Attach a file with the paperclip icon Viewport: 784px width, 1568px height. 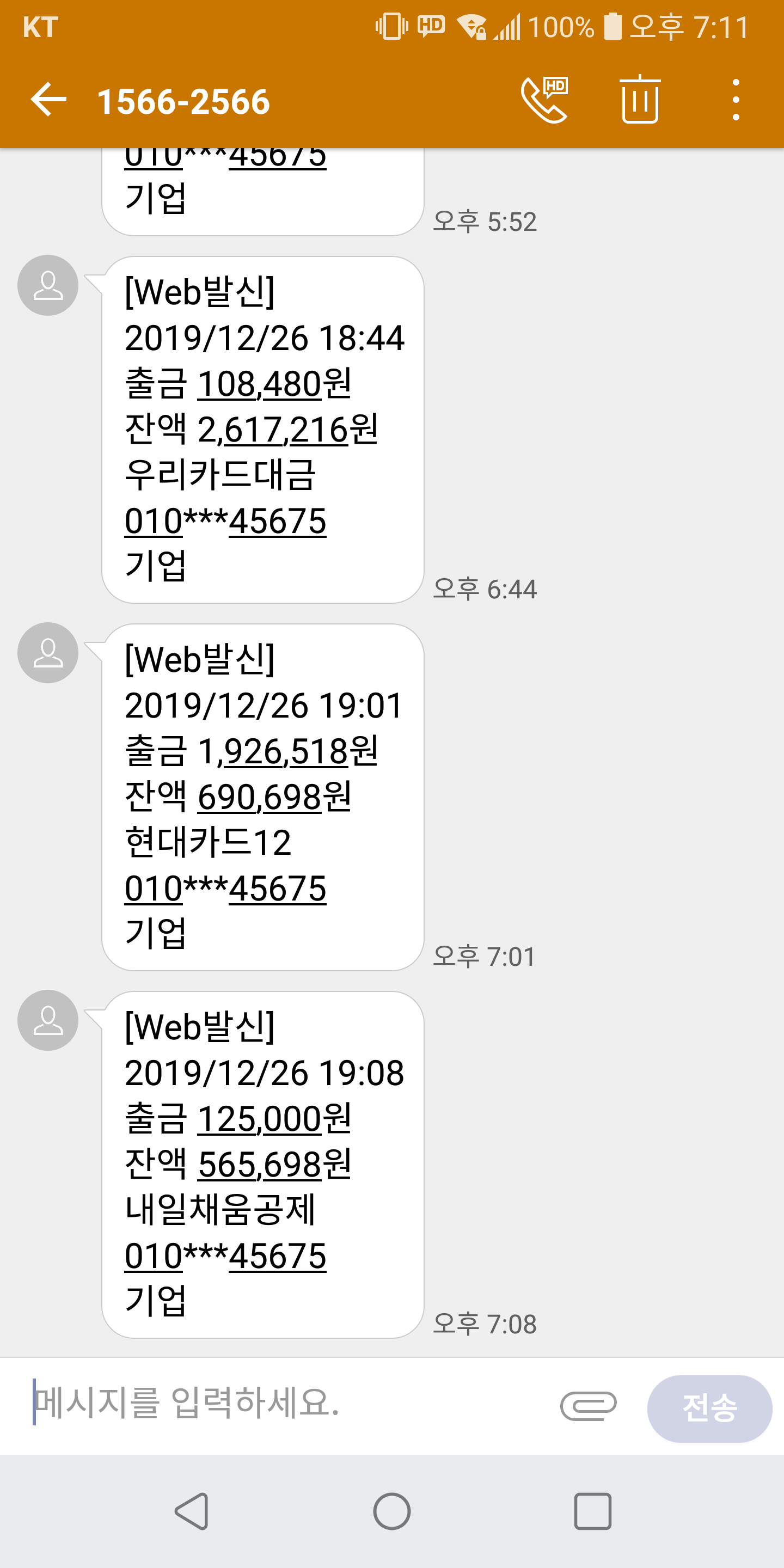(588, 1406)
